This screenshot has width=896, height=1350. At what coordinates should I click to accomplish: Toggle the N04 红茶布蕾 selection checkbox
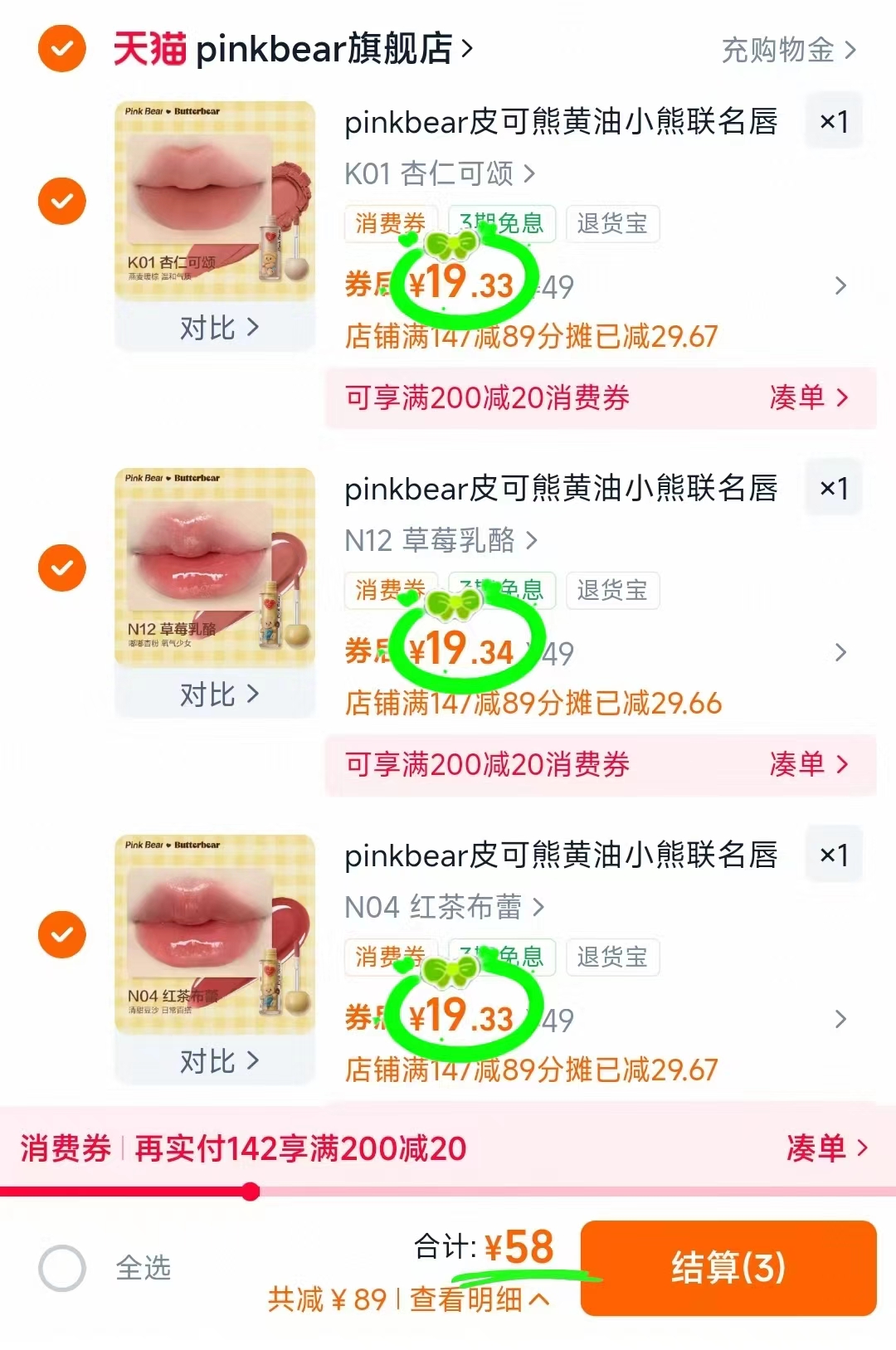coord(61,934)
